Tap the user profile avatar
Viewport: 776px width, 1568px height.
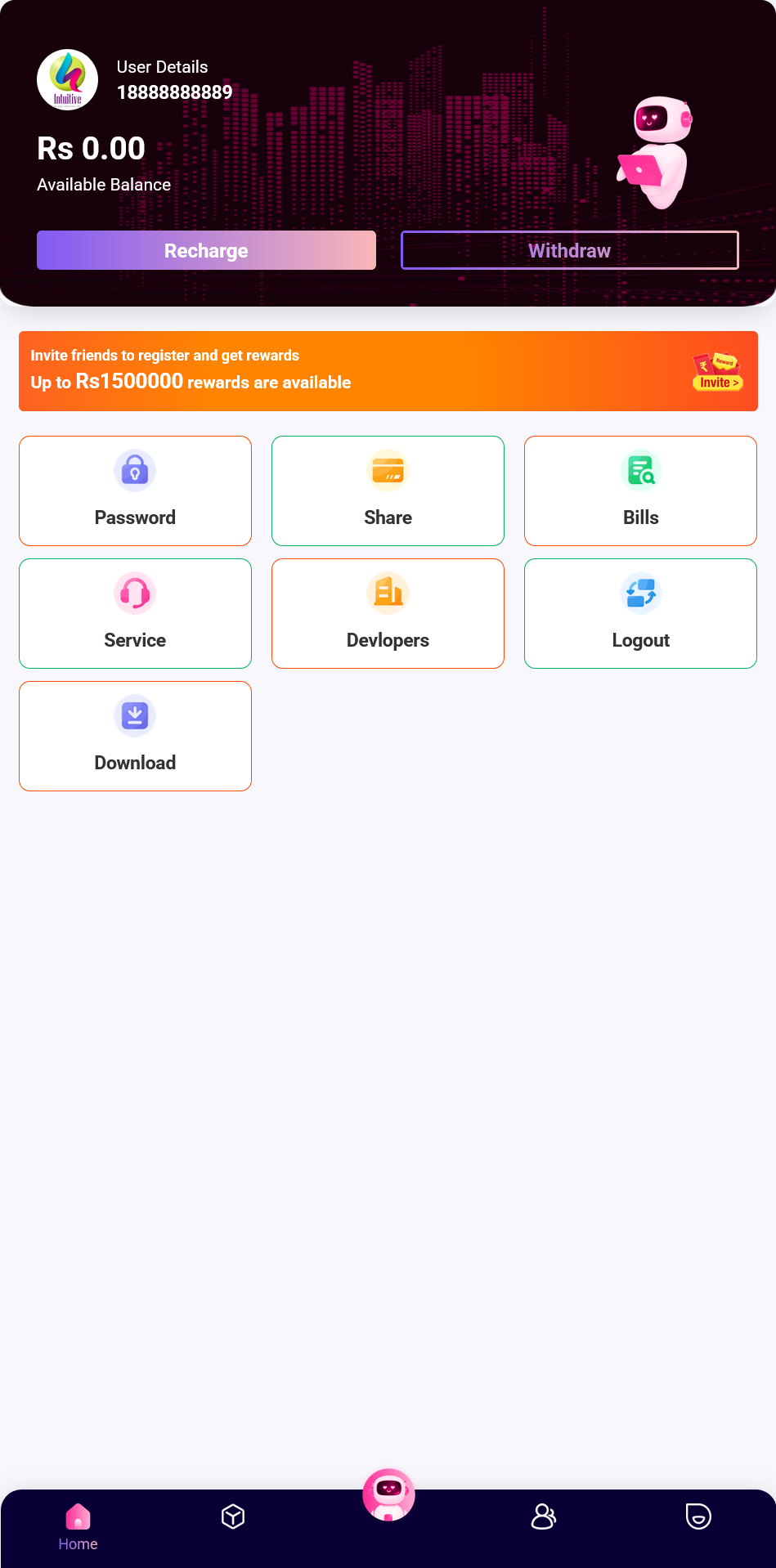coord(68,80)
